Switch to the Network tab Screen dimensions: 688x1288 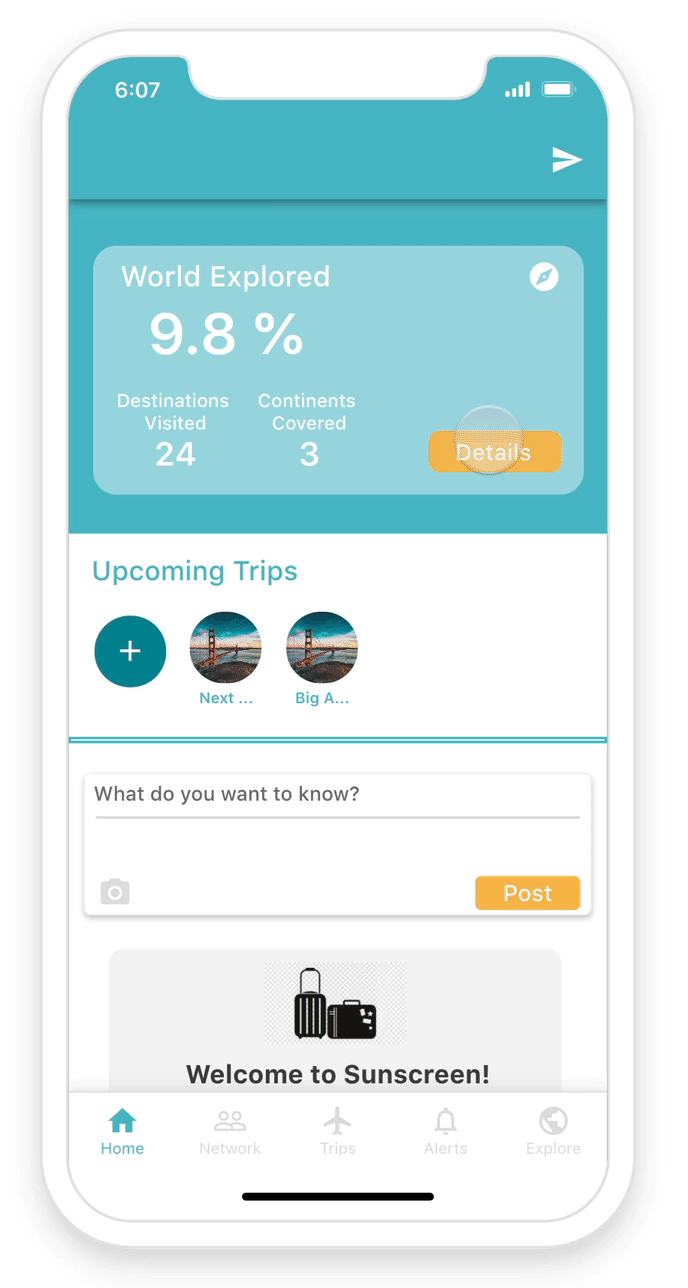(230, 1132)
